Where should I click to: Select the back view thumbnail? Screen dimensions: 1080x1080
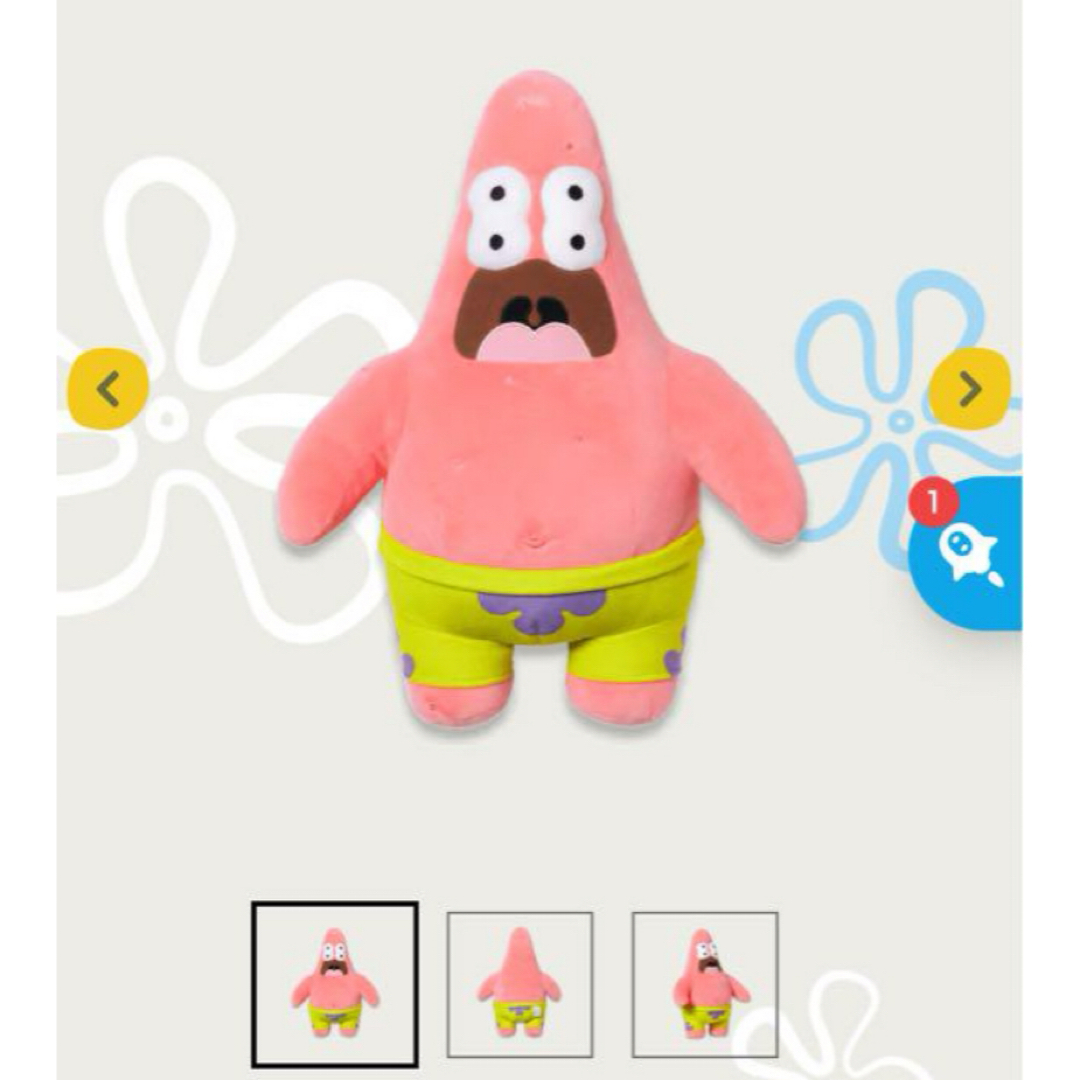[x=520, y=984]
